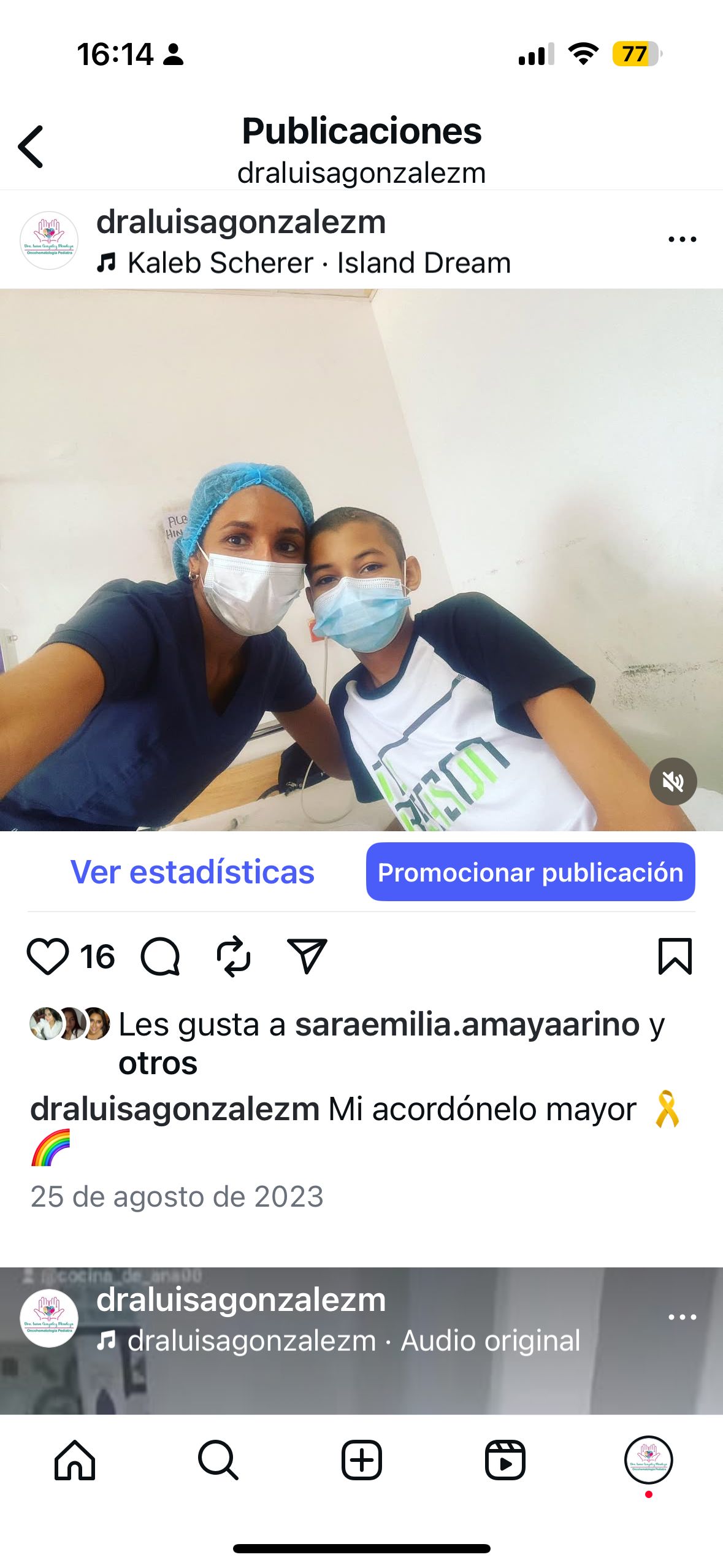Repost this publication
This screenshot has height=1568, width=723.
pos(234,956)
